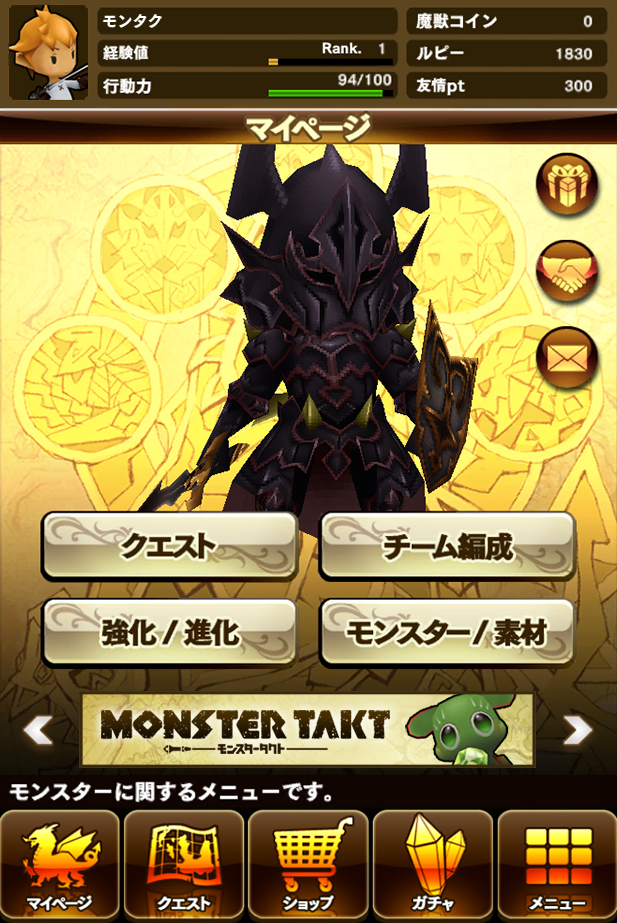Open the handshake friends icon
The image size is (617, 923).
(x=567, y=272)
